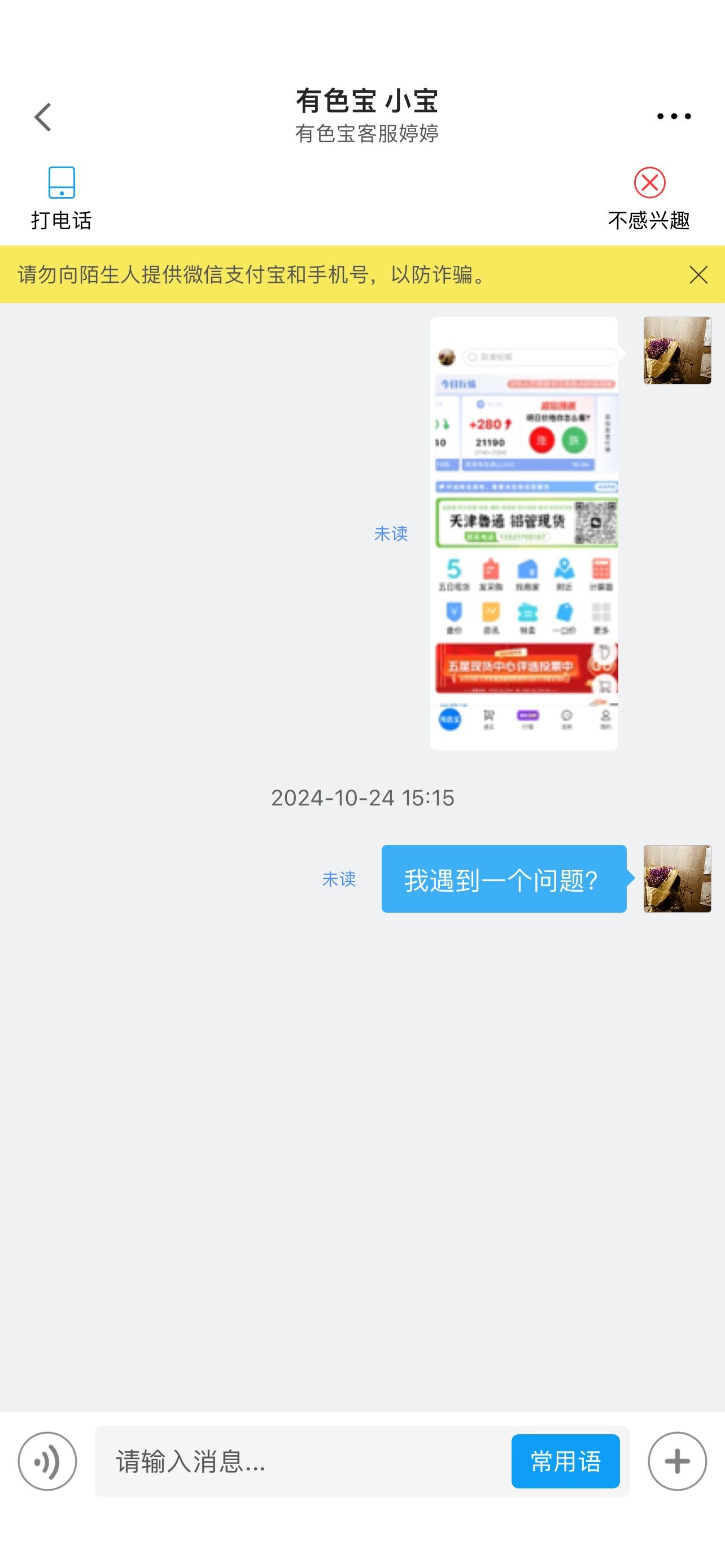Tap 打电话 to call the contact
This screenshot has height=1568, width=725.
point(62,199)
